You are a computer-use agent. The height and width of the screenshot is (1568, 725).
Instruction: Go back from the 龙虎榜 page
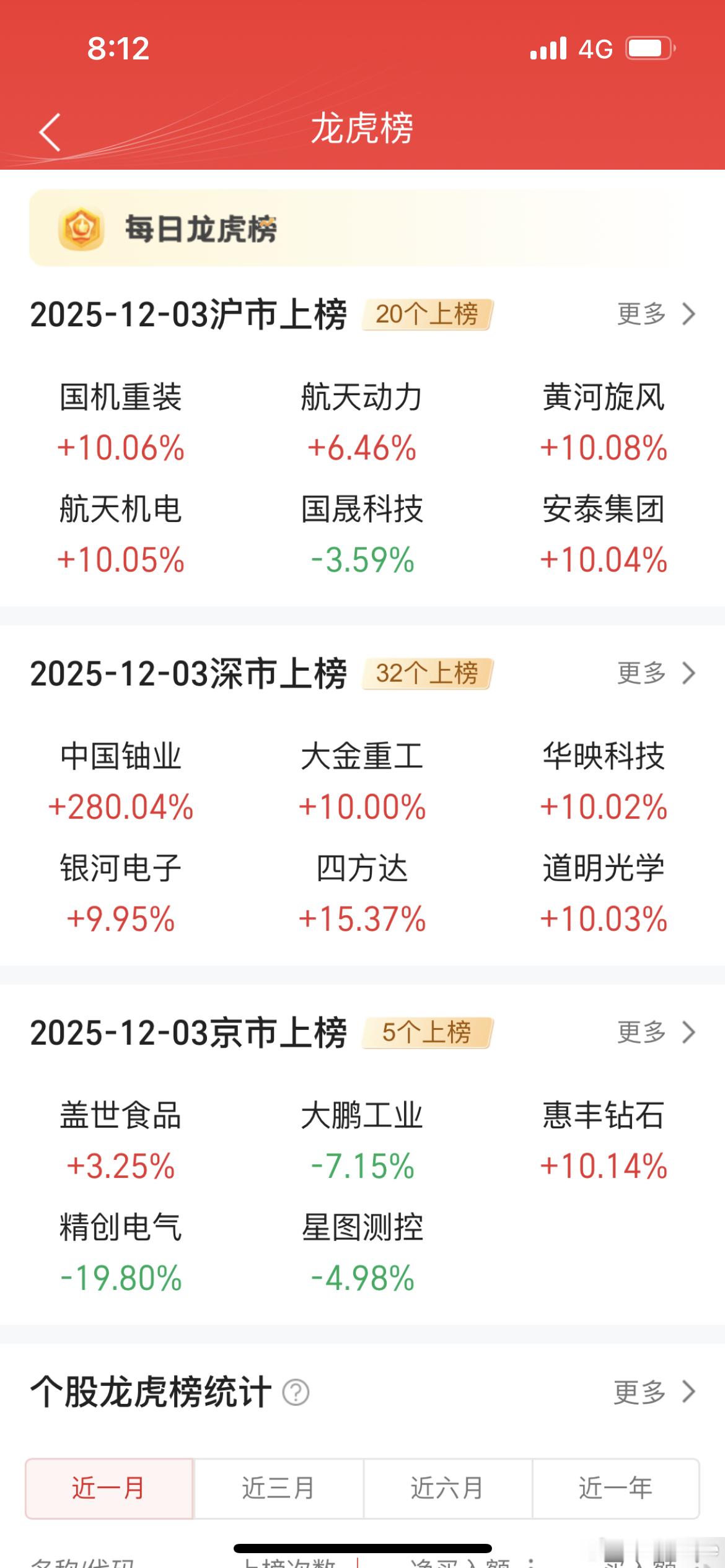tap(50, 131)
